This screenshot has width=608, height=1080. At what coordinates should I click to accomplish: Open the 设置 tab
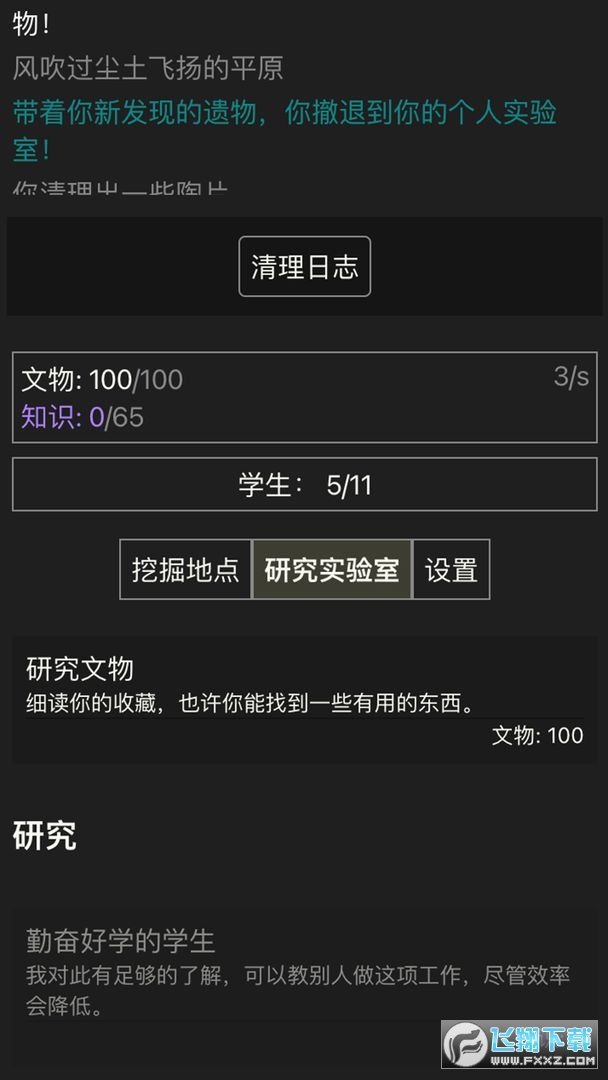[x=451, y=570]
